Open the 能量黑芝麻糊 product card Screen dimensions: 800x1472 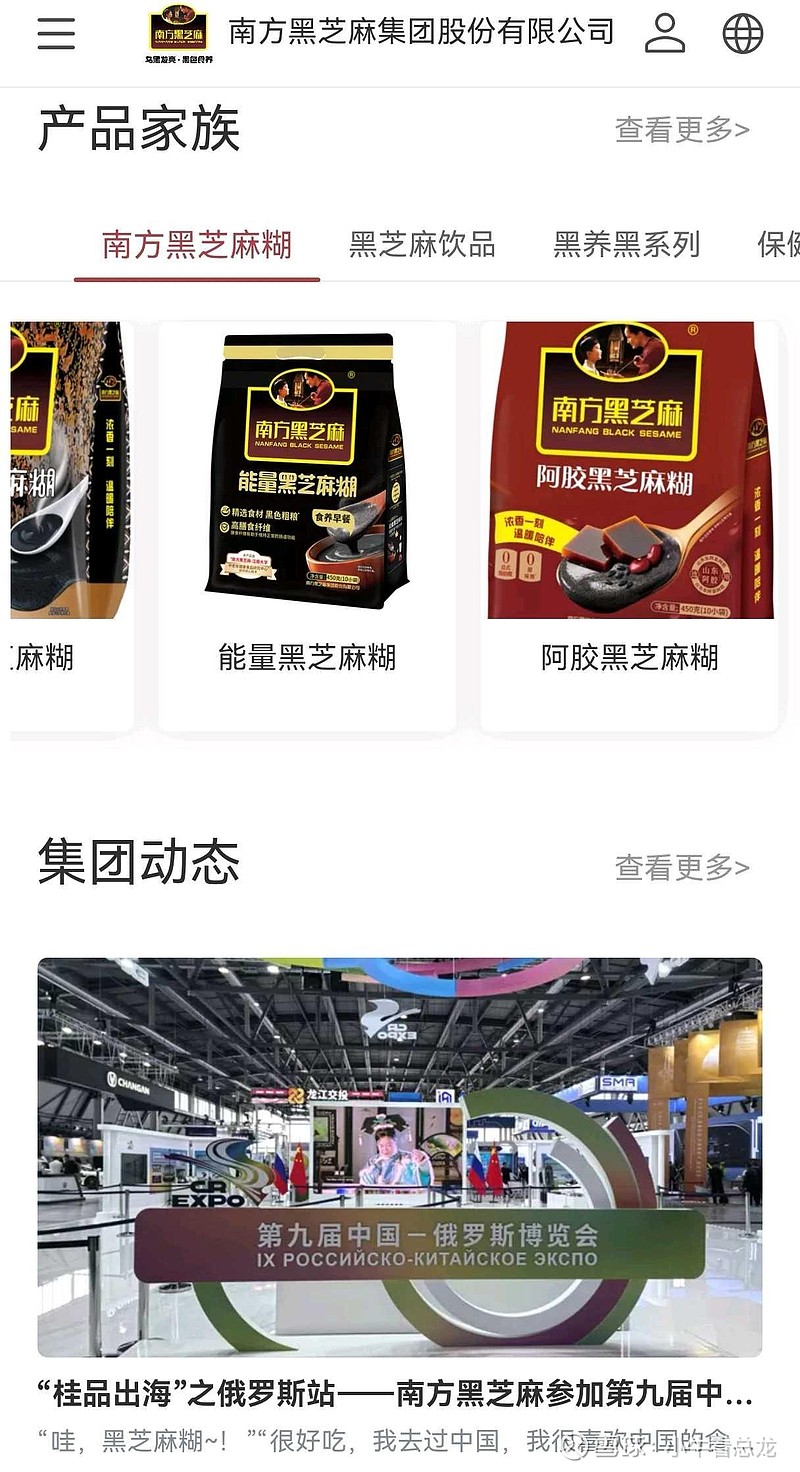(307, 526)
